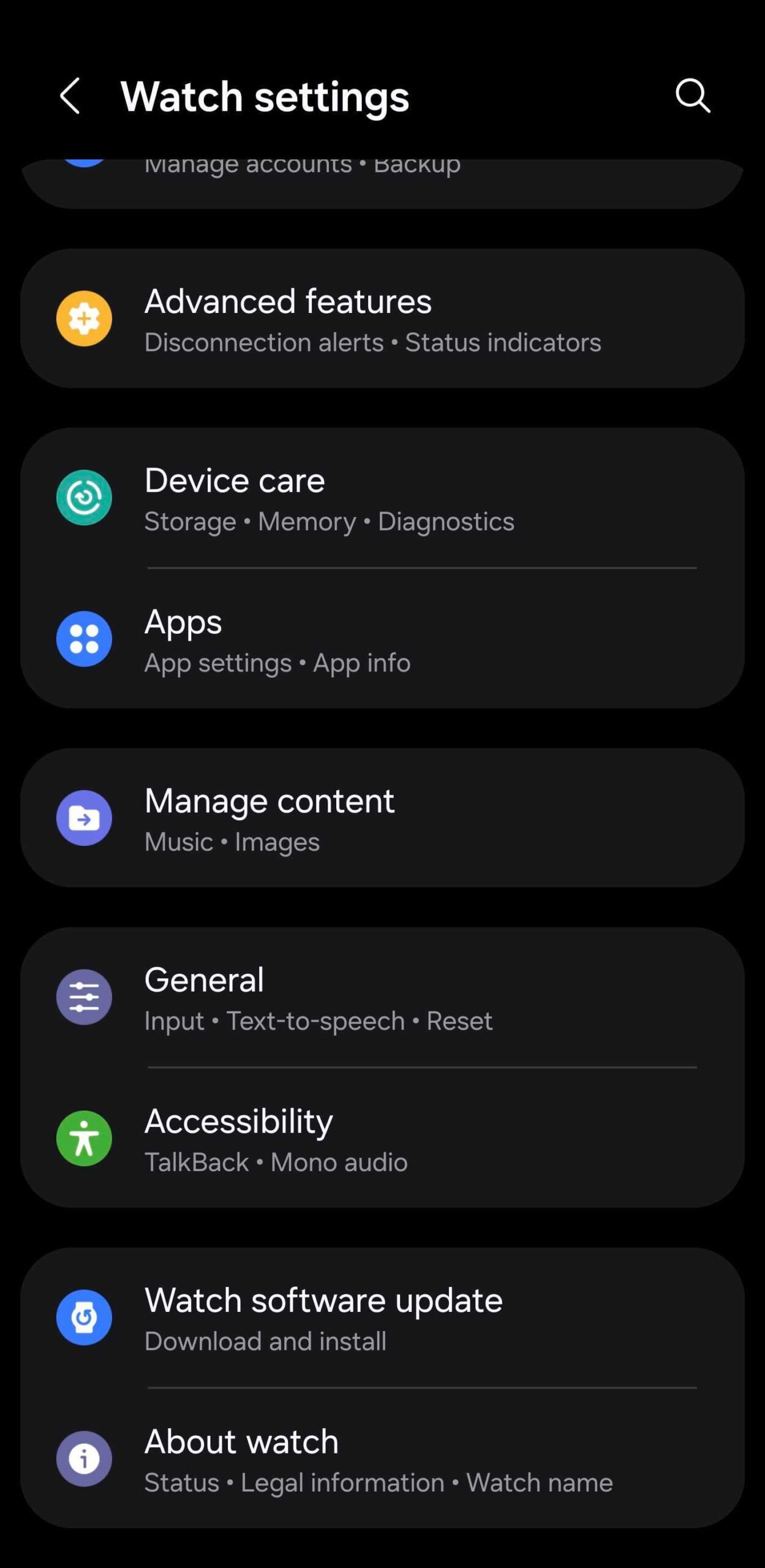Tap the Apps grid icon
The height and width of the screenshot is (1568, 765).
point(84,639)
